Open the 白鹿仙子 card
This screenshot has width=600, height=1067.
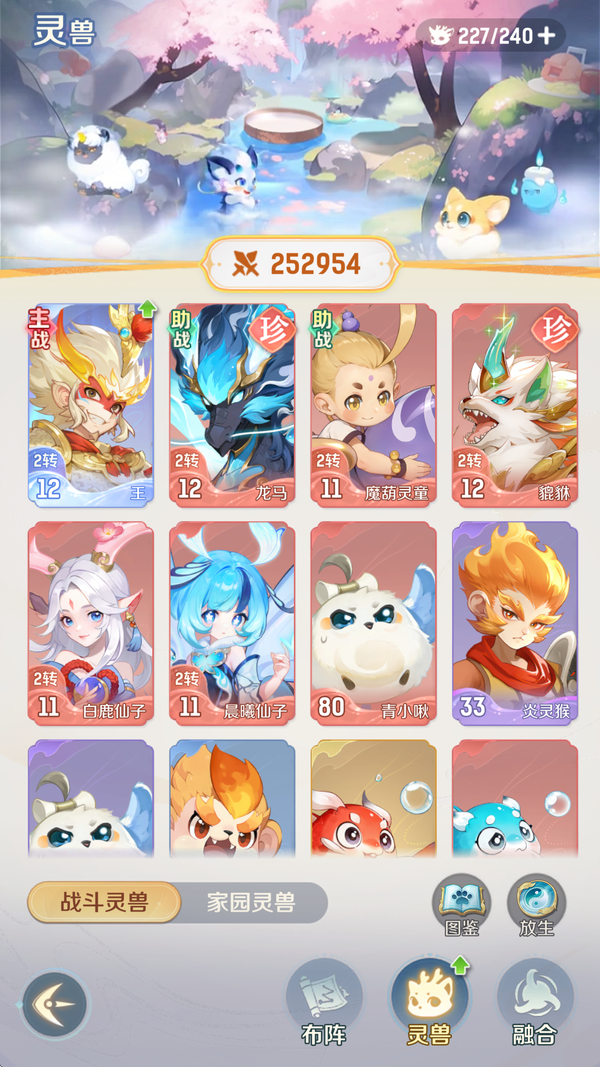[91, 622]
